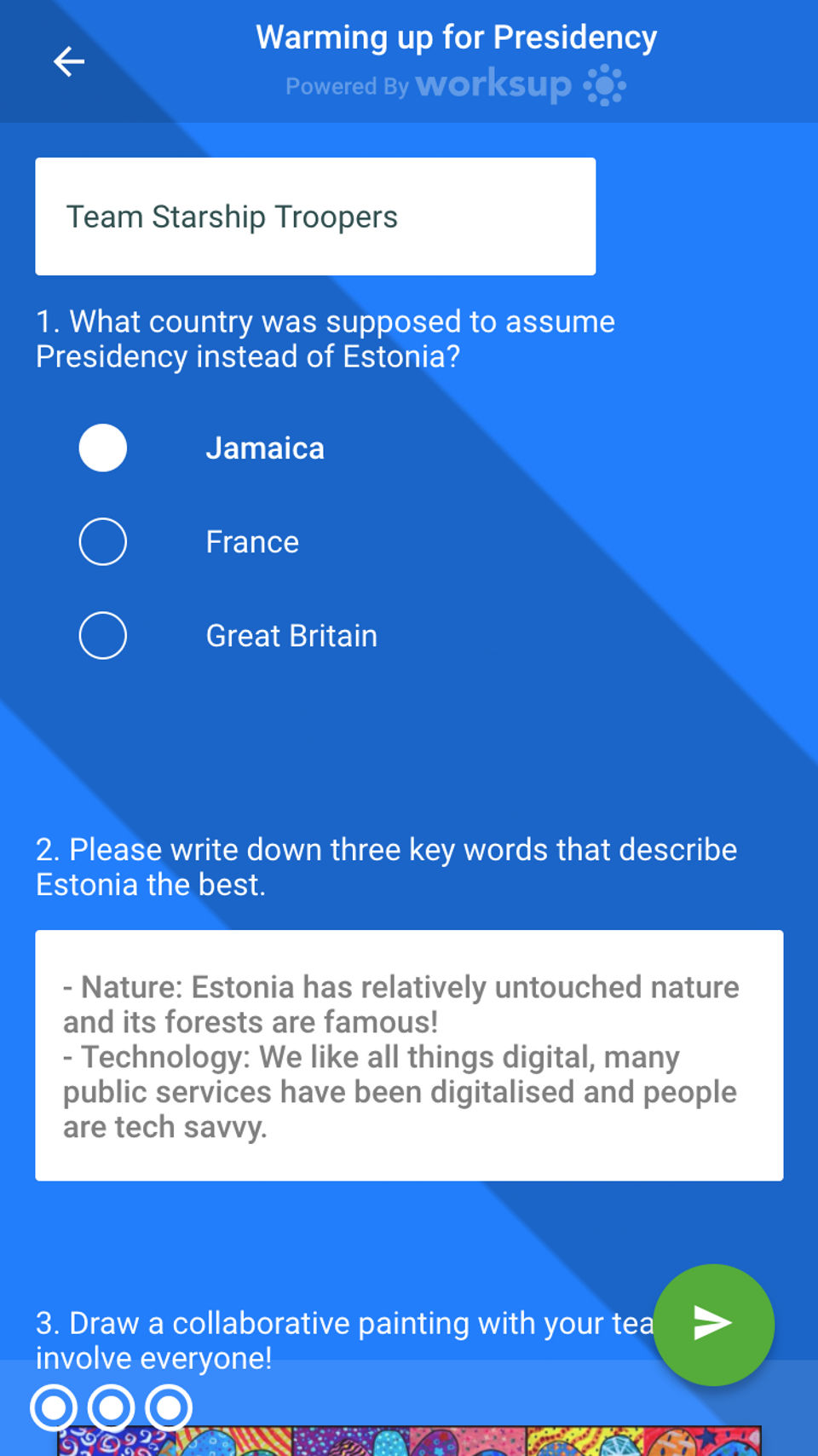Pick Great Britain radio button

coord(103,635)
